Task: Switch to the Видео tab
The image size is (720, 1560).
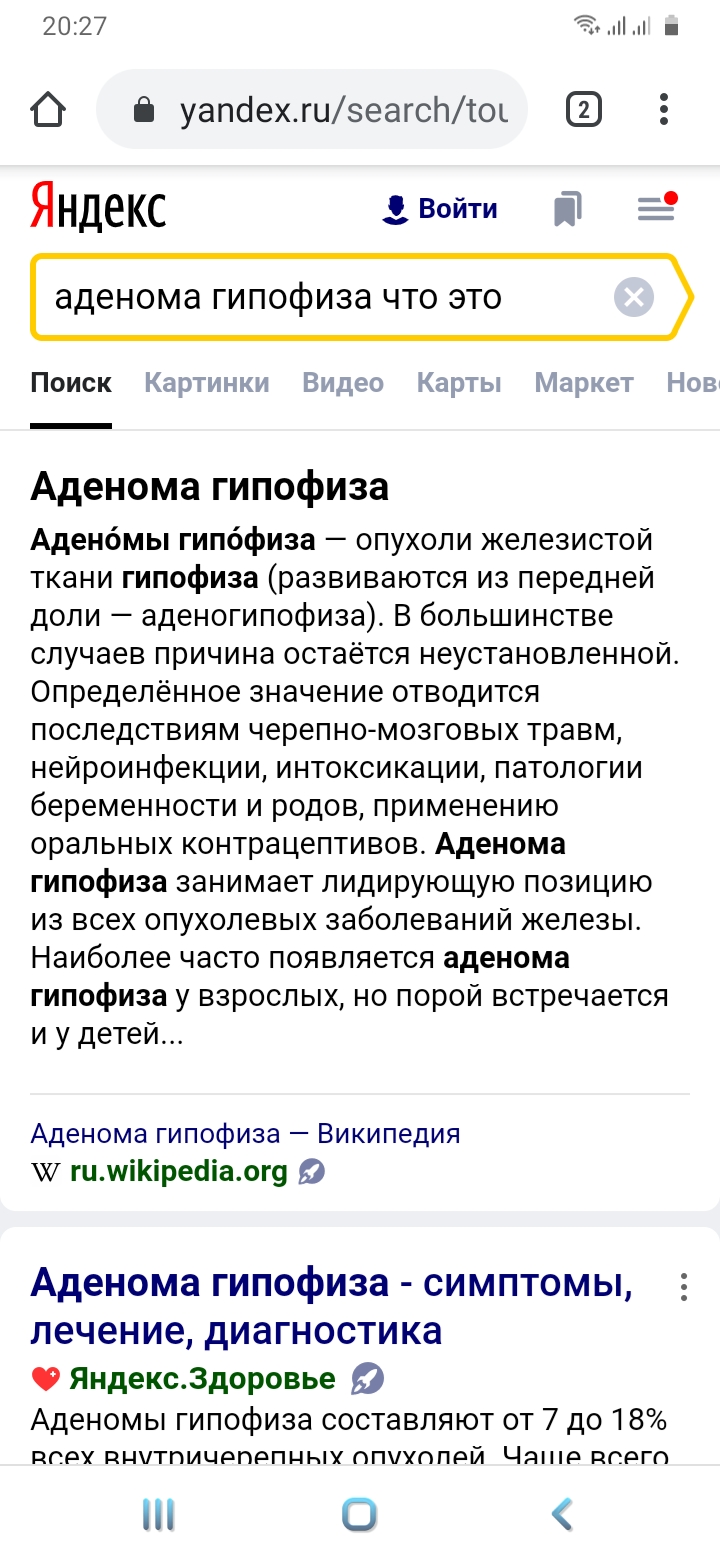Action: click(x=343, y=383)
